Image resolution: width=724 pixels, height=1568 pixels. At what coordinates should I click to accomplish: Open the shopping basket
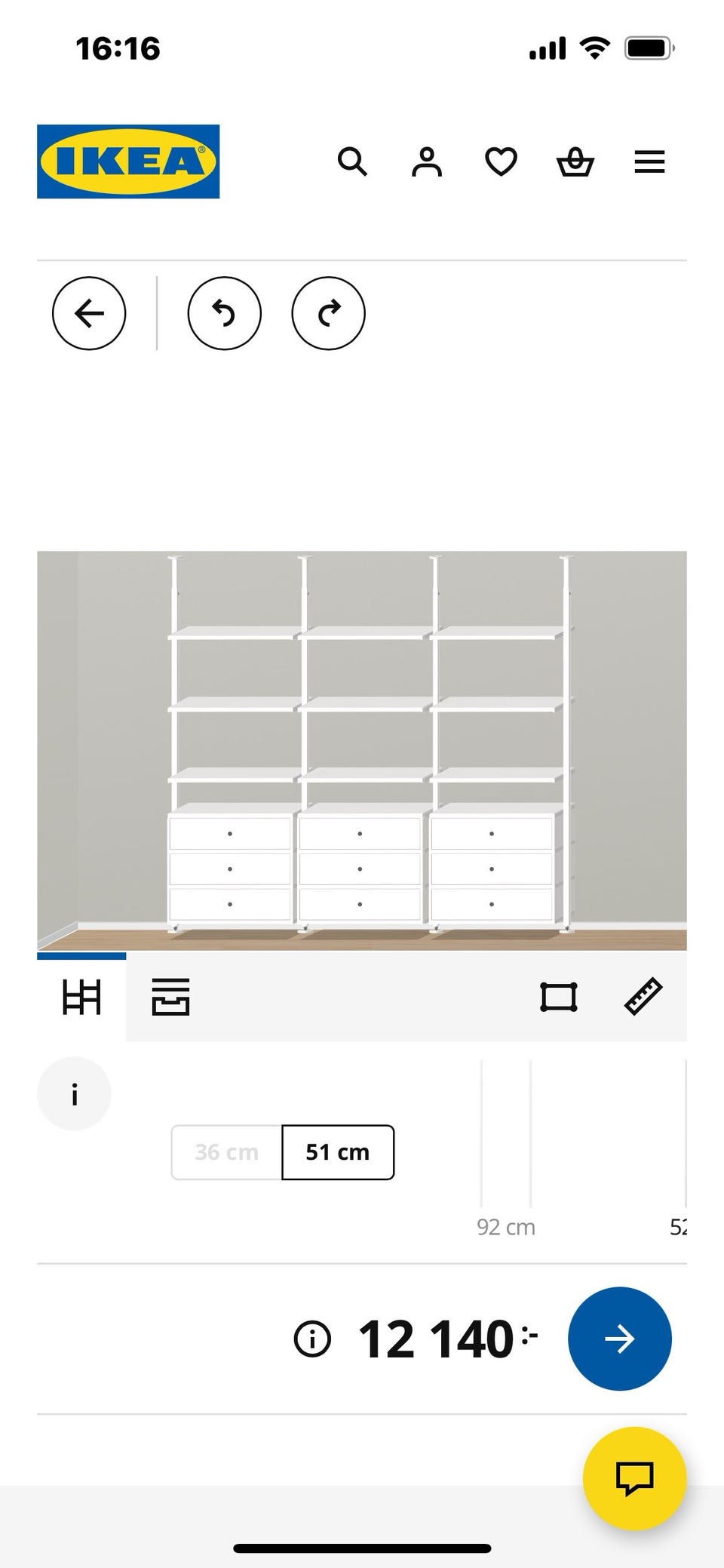coord(575,161)
